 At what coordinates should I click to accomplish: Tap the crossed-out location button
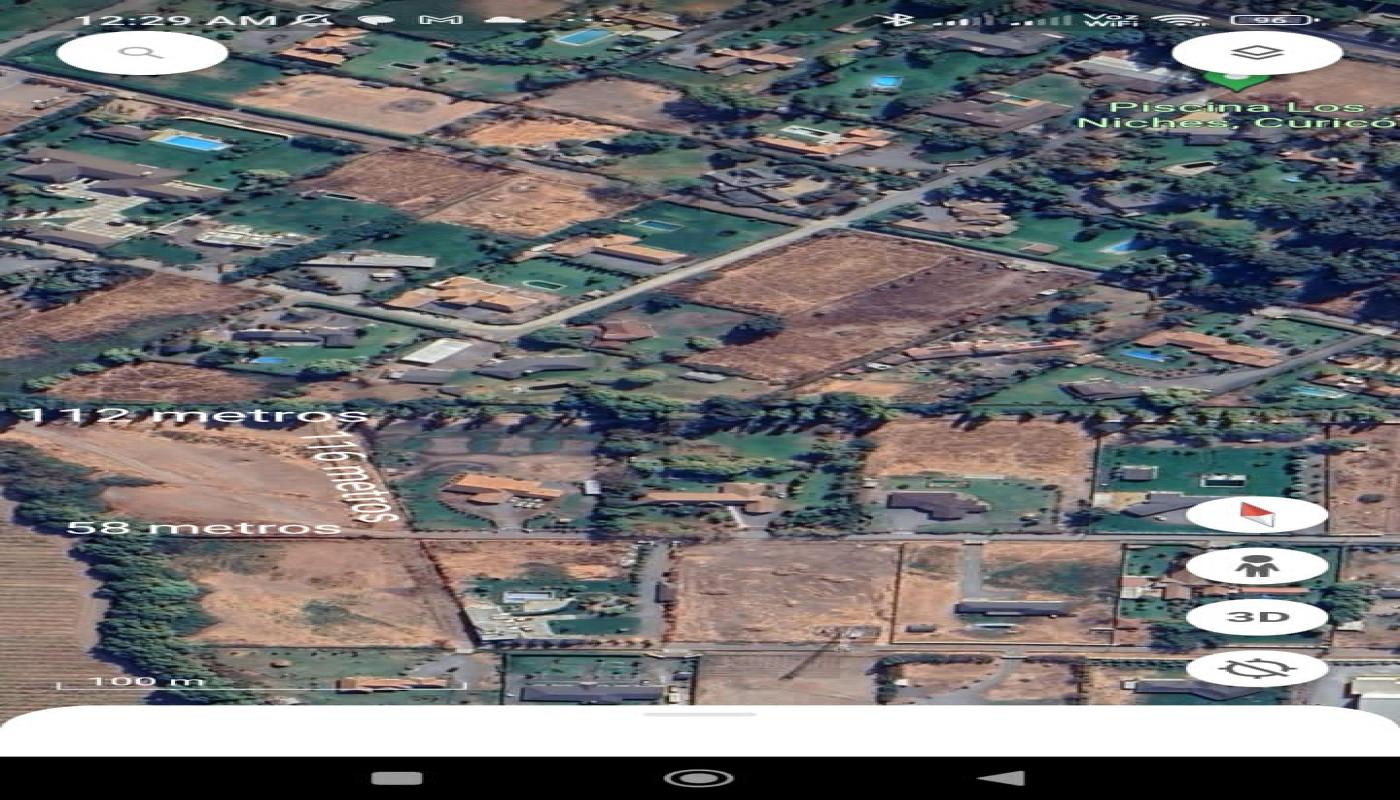[1256, 668]
